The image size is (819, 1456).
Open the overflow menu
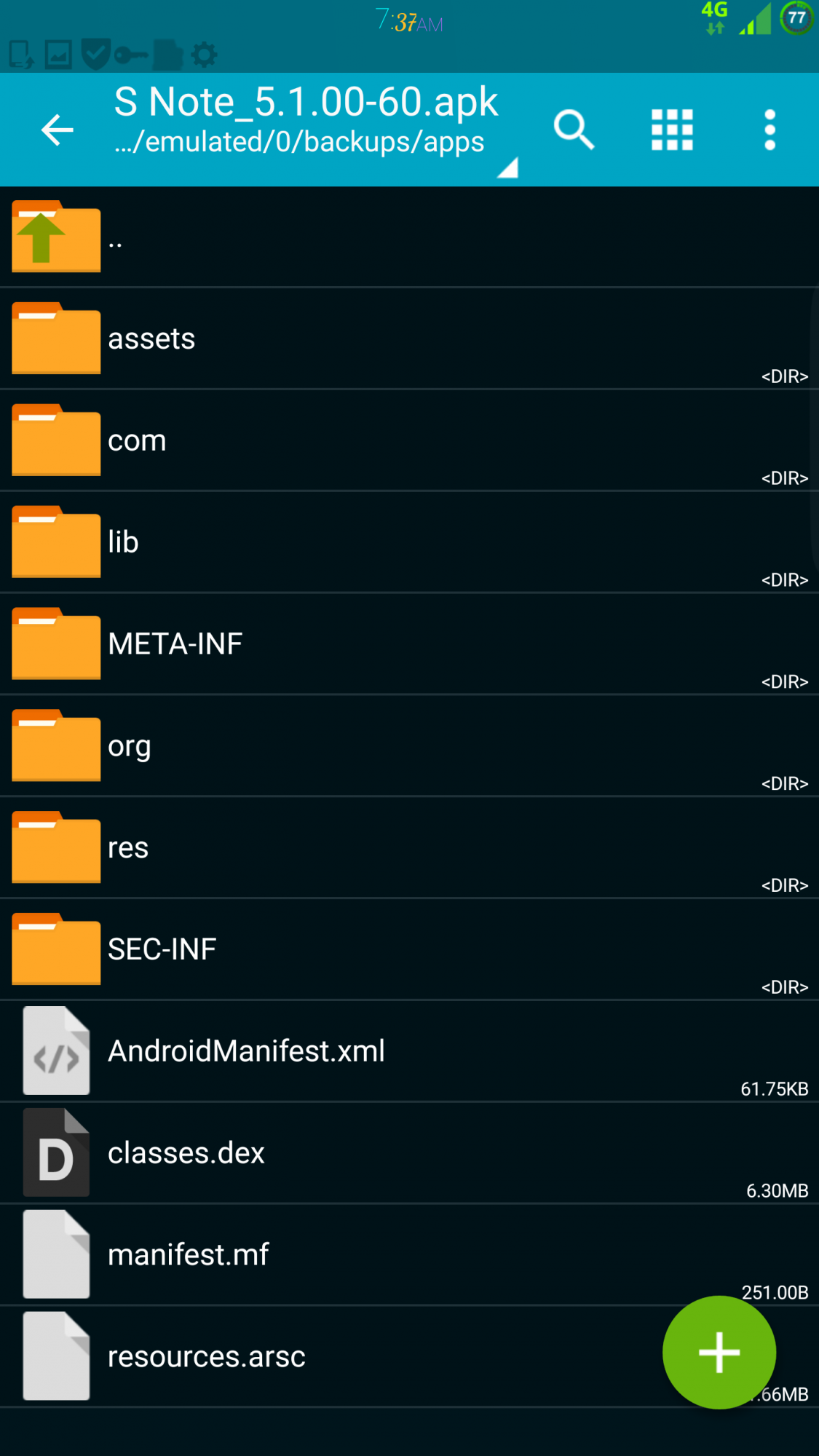click(x=769, y=130)
